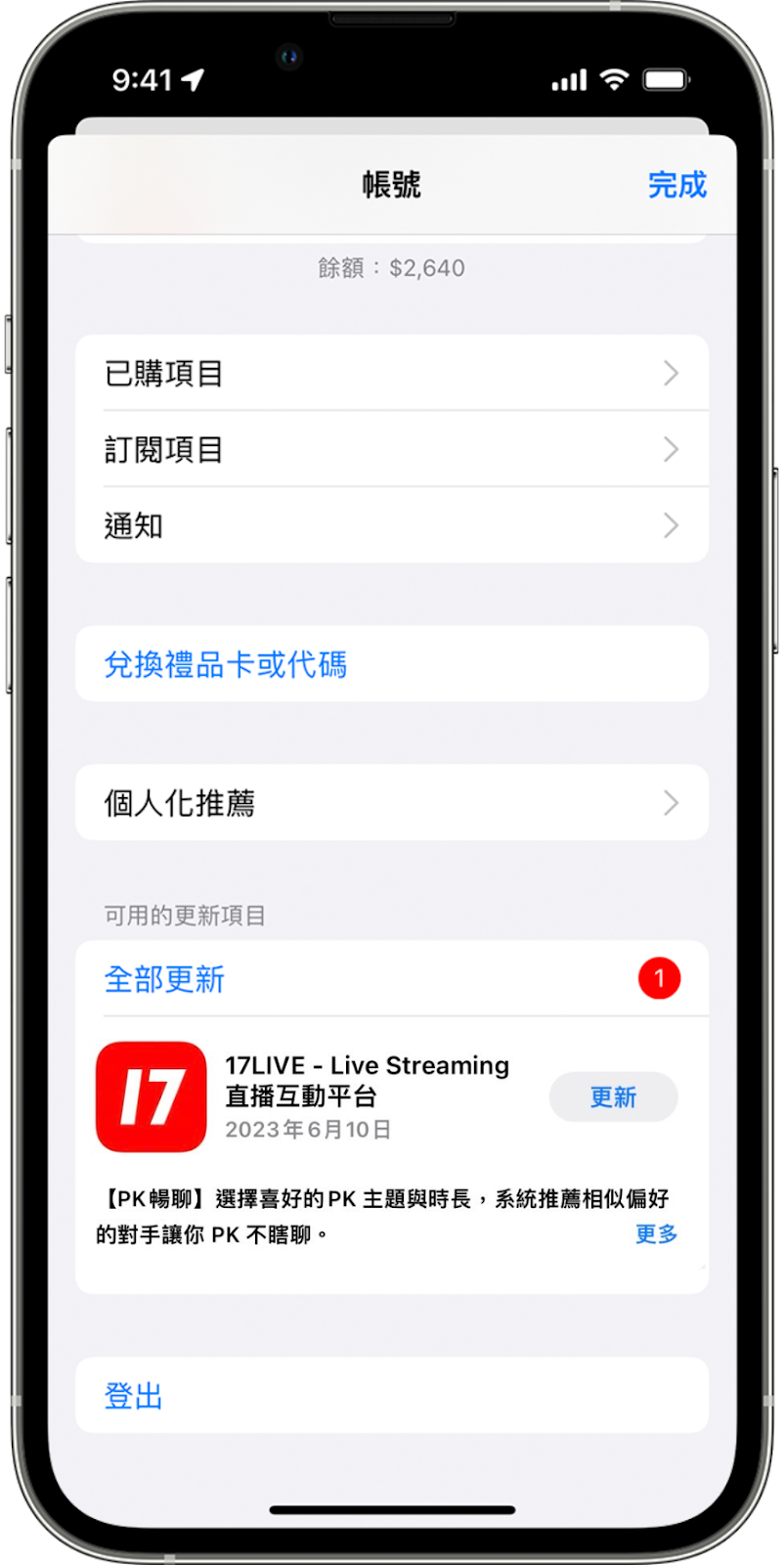Open 已購項目 purchased items
784x1565 pixels.
click(391, 373)
